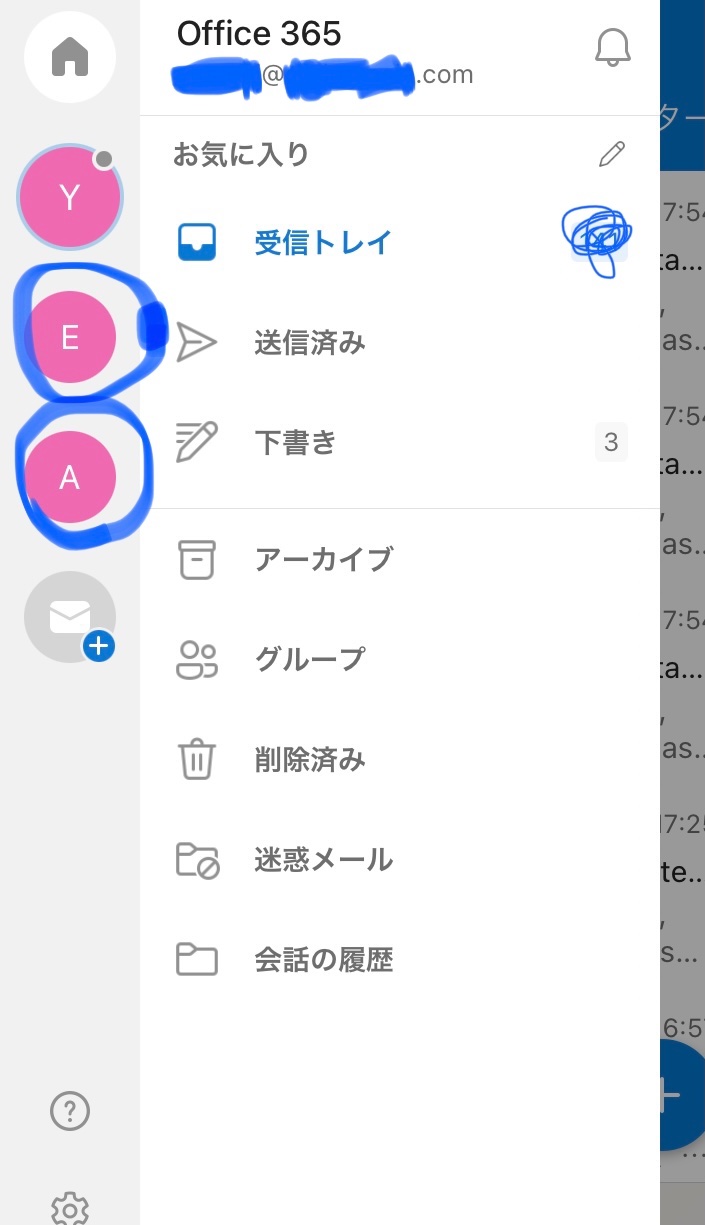The height and width of the screenshot is (1225, 705).
Task: Open the 削除済み folder
Action: pyautogui.click(x=309, y=760)
